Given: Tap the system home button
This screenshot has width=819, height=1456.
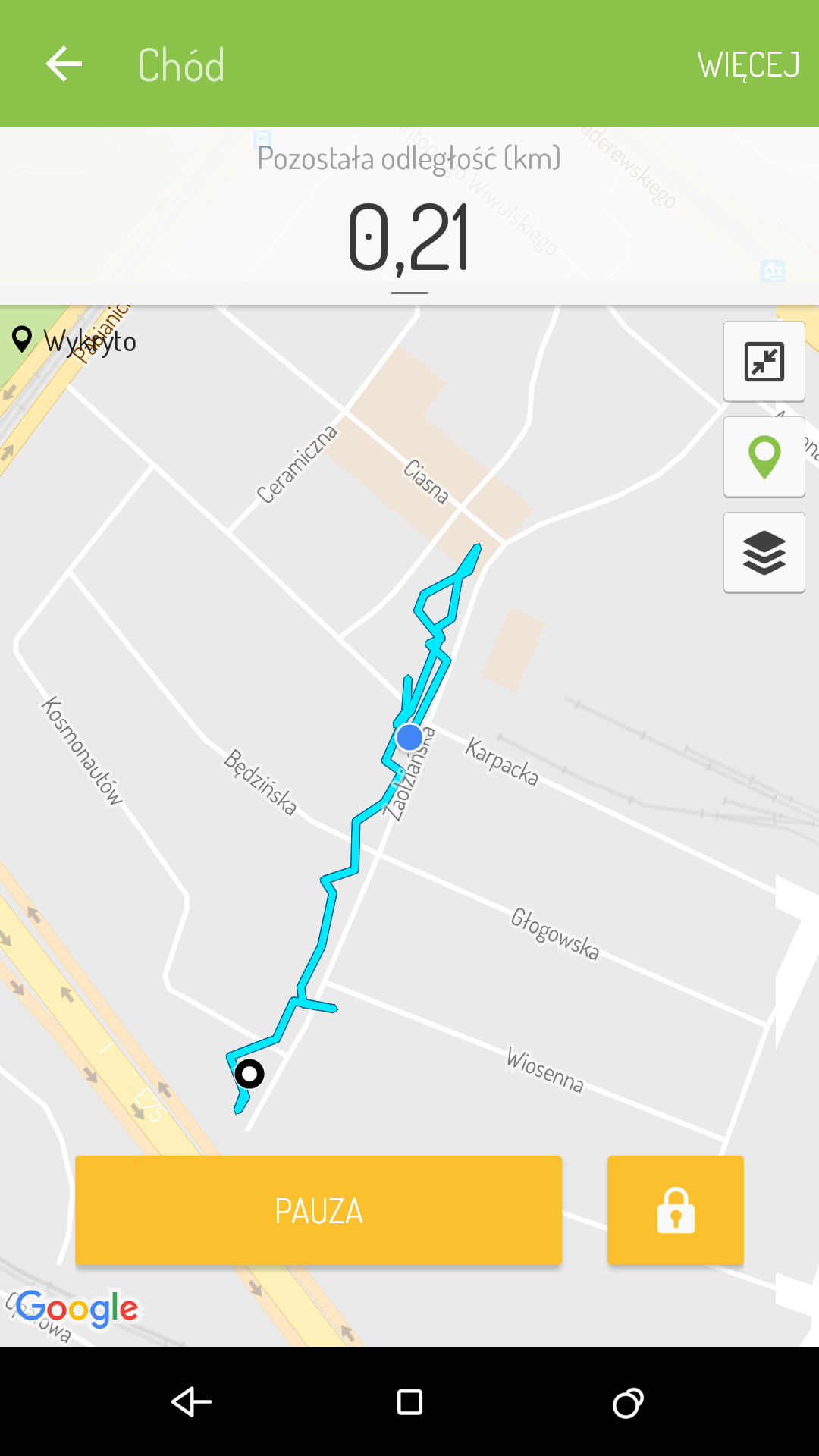Looking at the screenshot, I should (x=409, y=1402).
